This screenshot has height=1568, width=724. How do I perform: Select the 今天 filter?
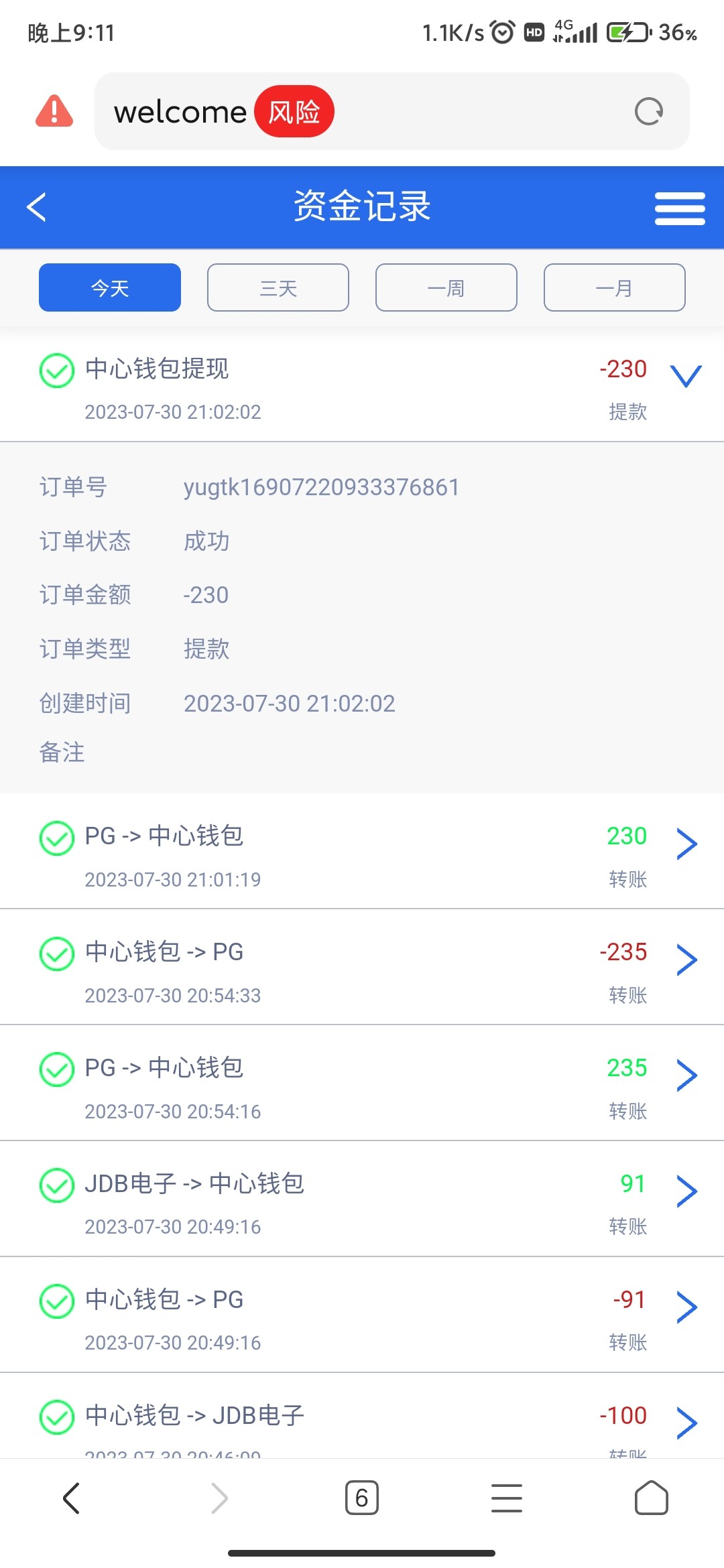110,288
